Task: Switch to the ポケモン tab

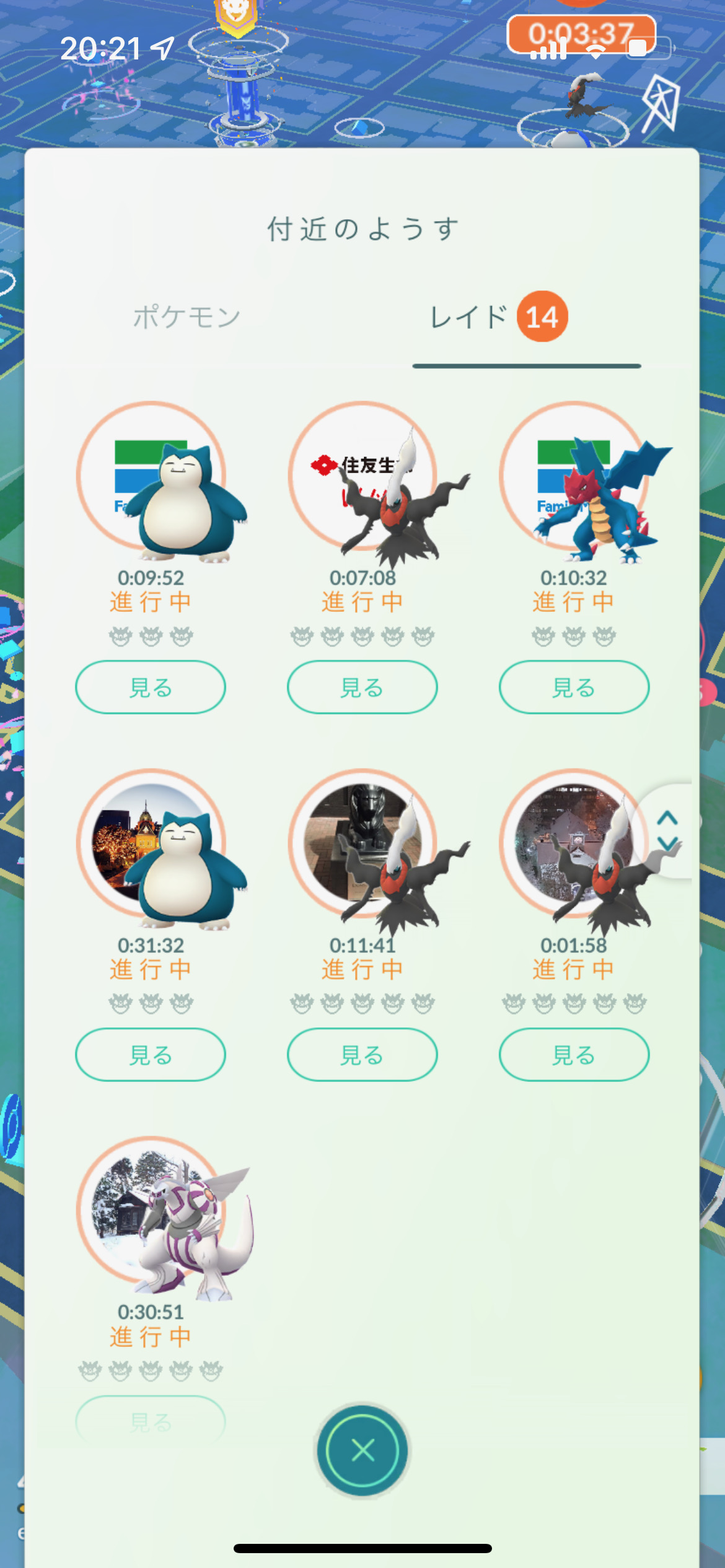Action: [x=187, y=317]
